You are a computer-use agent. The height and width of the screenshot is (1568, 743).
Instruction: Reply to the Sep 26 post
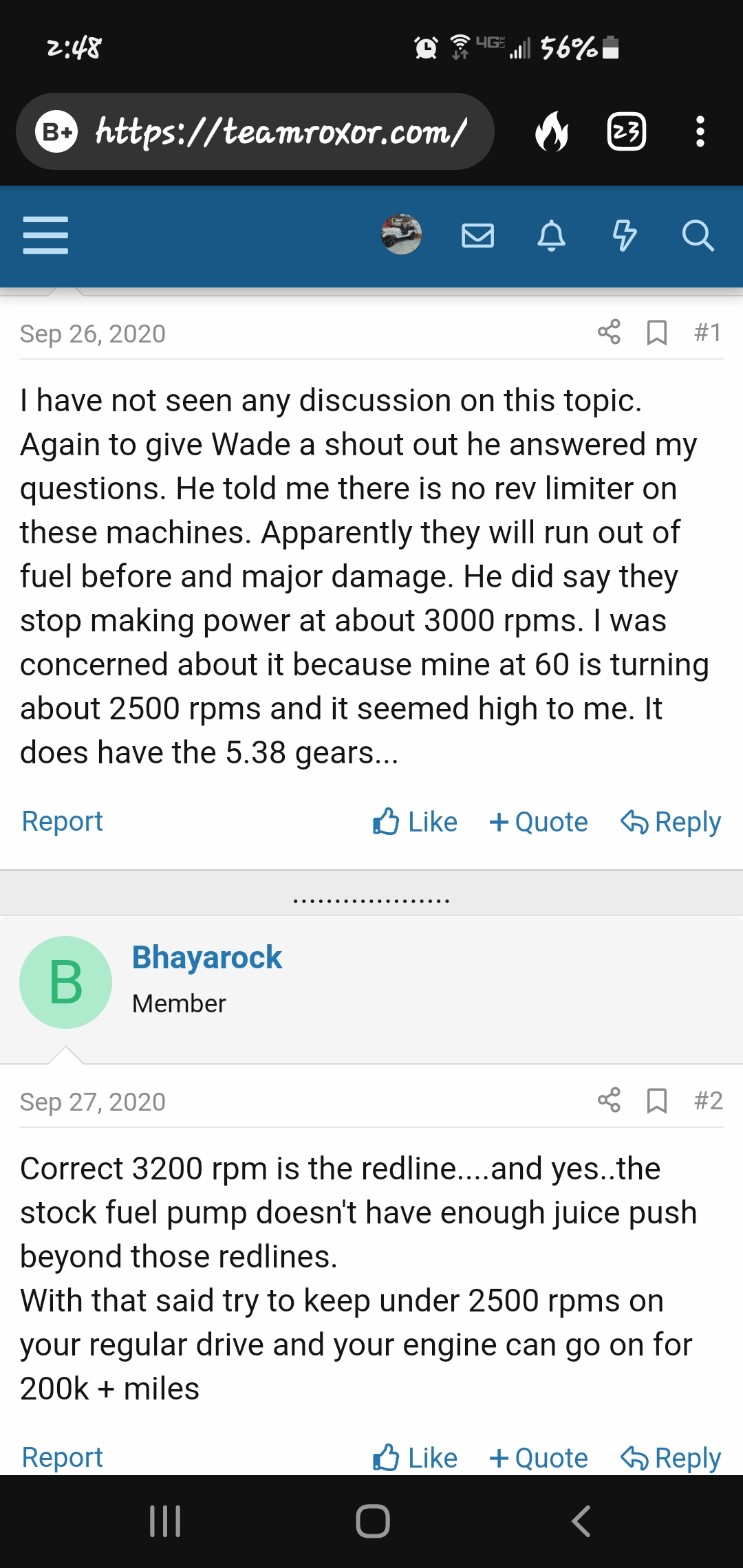tap(671, 822)
